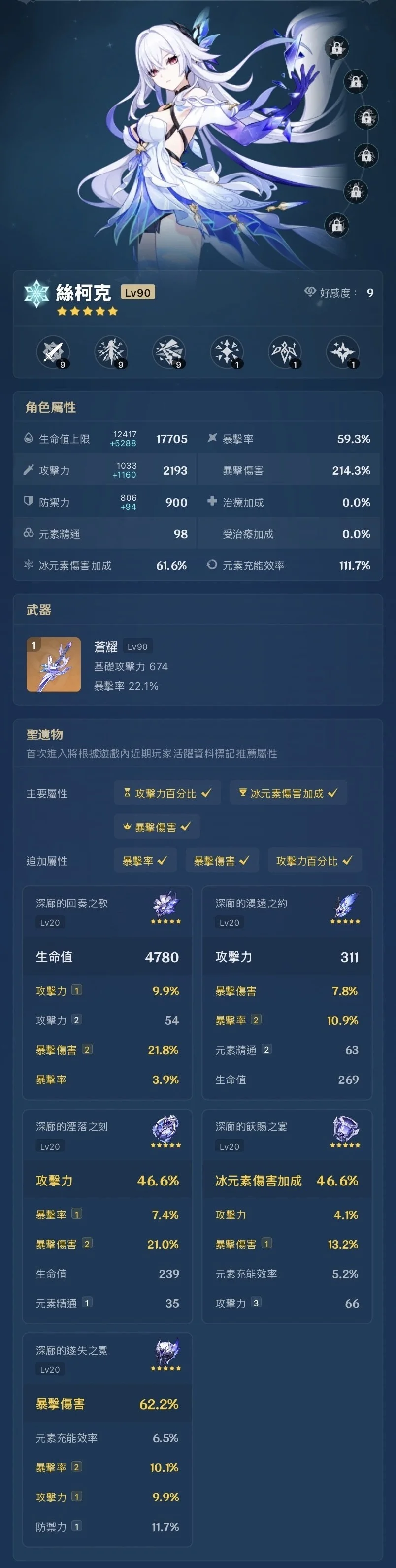Open the 深廊的漫遠之約 artifact card
The height and width of the screenshot is (1568, 396).
pos(287,992)
